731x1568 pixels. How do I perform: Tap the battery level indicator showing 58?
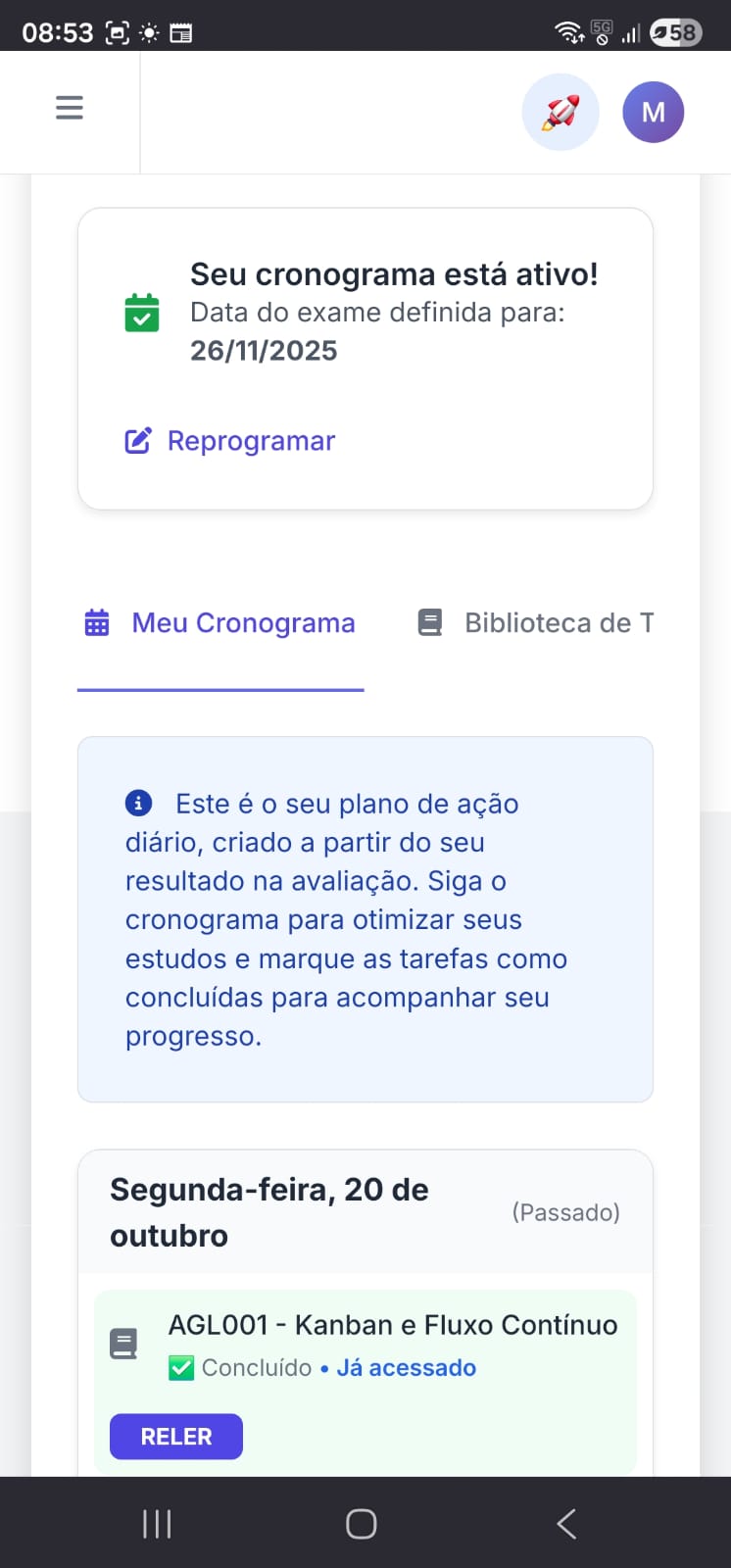pos(674,31)
